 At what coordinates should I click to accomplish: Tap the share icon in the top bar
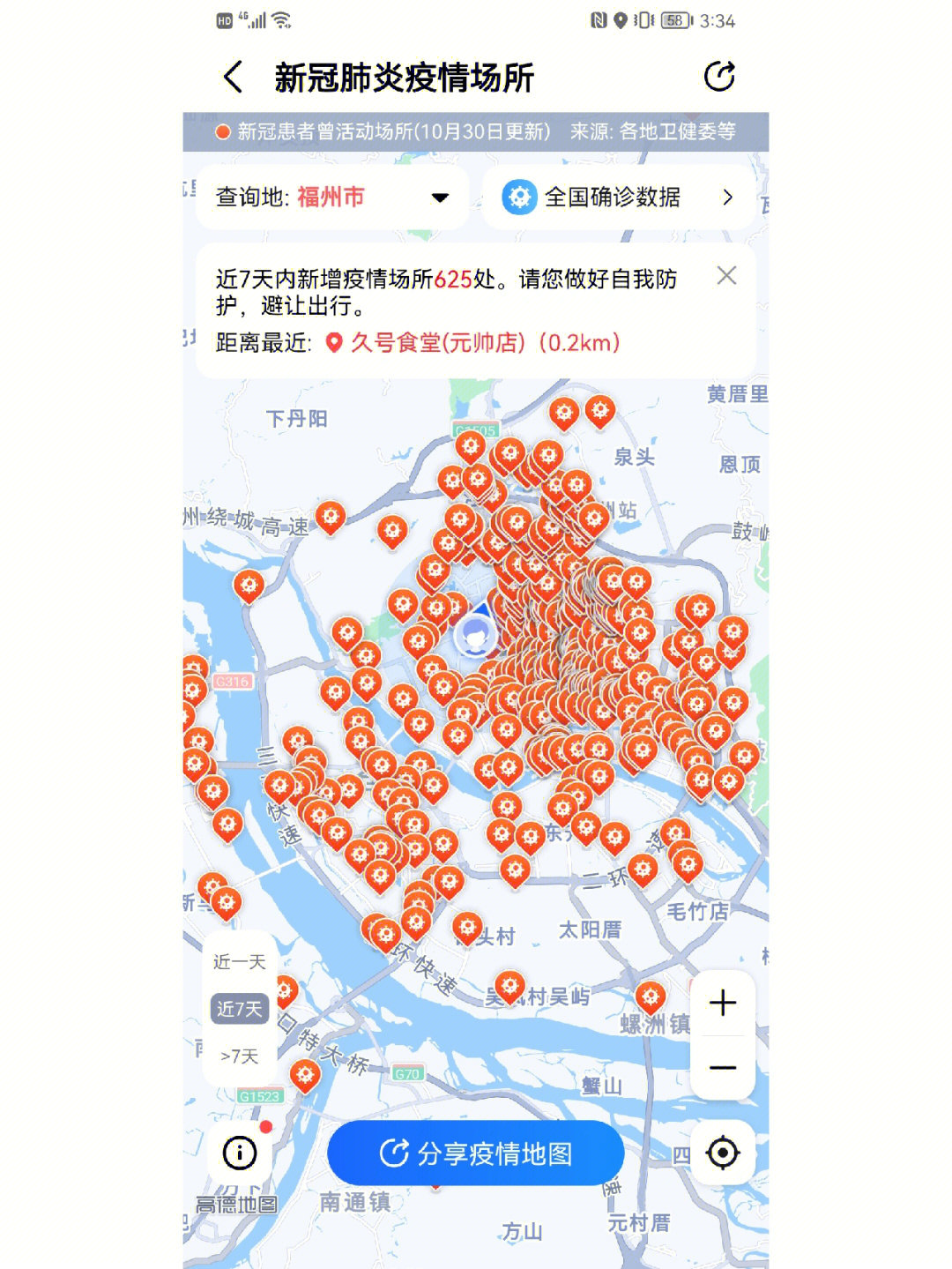pos(719,77)
